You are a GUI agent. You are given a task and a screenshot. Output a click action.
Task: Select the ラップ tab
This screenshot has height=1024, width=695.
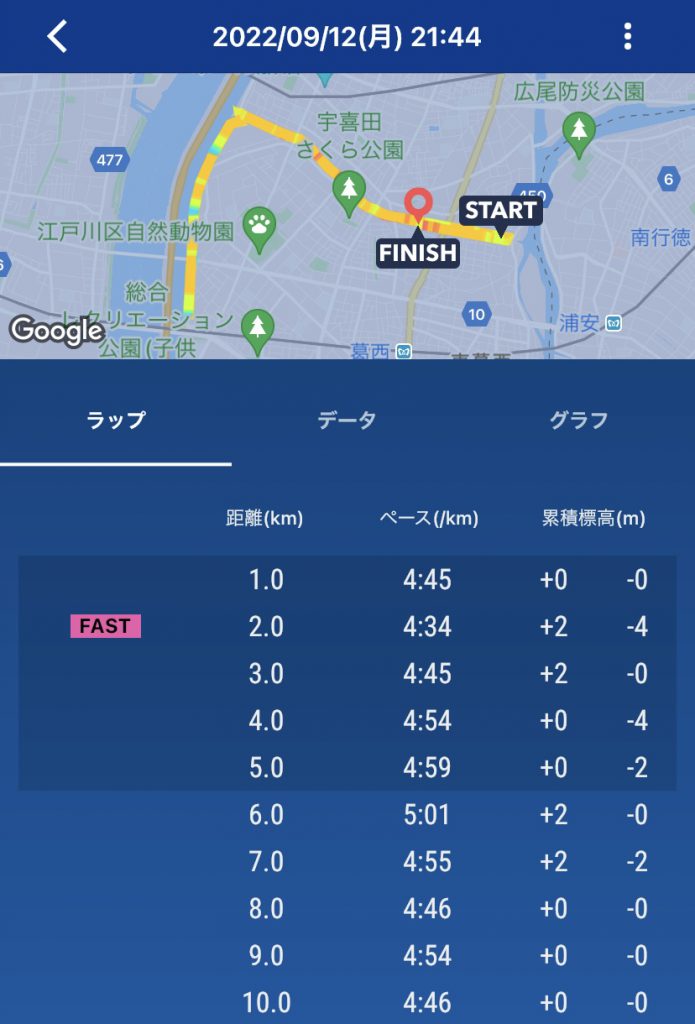click(x=115, y=420)
